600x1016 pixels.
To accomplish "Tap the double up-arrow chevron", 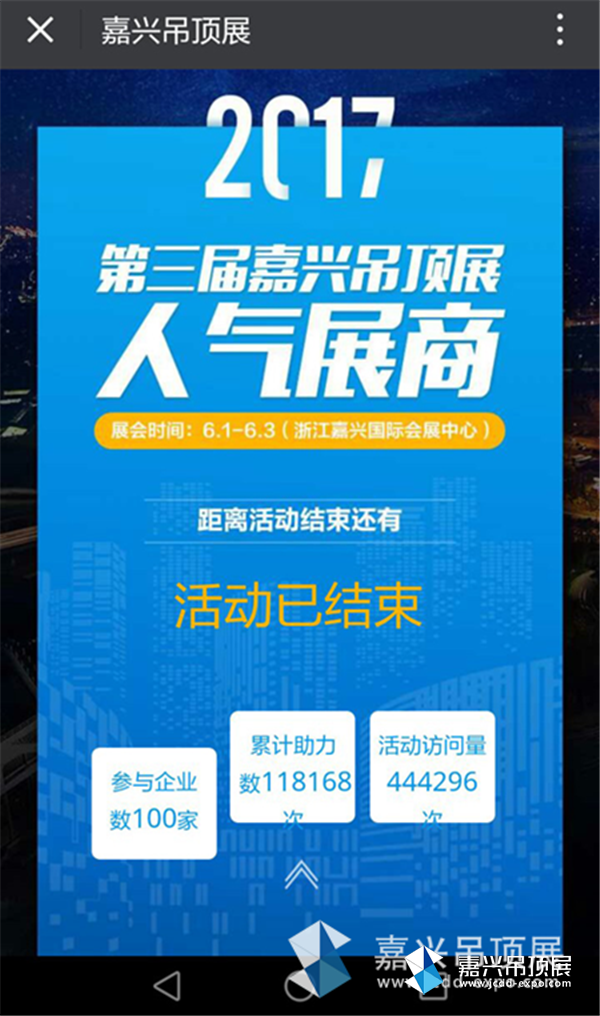I will [301, 876].
